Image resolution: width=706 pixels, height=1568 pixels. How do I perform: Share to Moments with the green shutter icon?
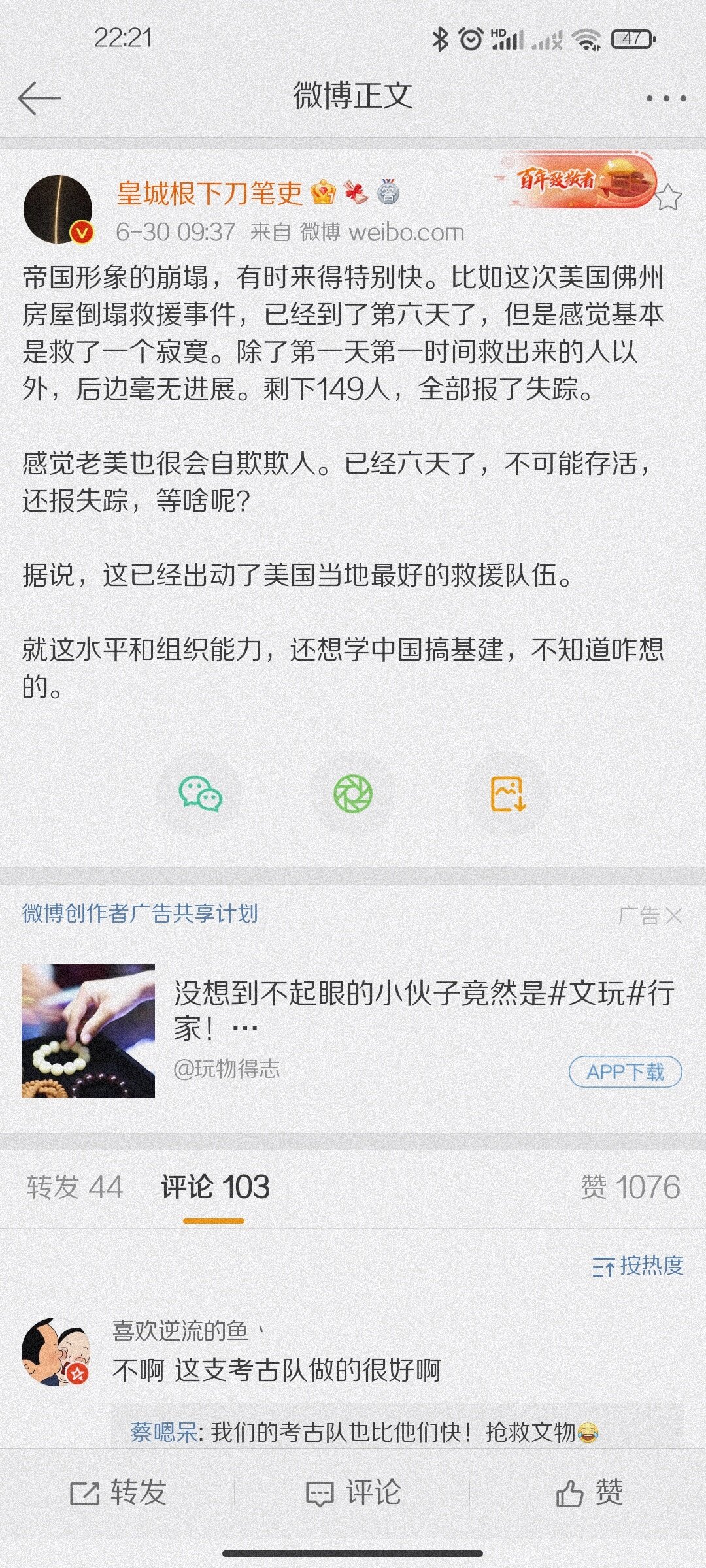point(353,794)
